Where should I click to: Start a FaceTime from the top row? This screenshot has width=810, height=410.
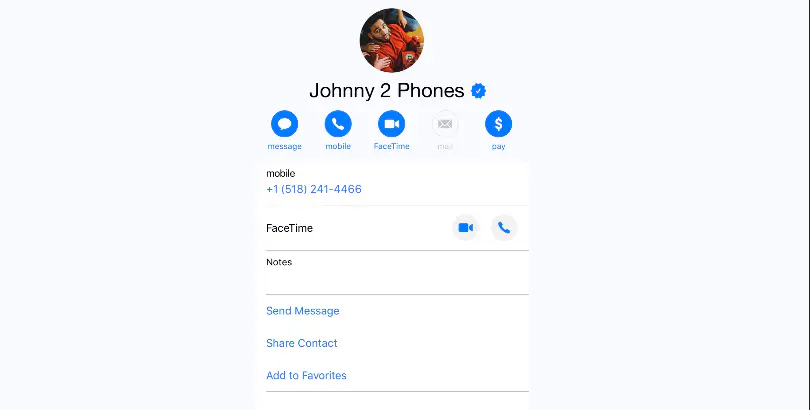click(x=391, y=124)
